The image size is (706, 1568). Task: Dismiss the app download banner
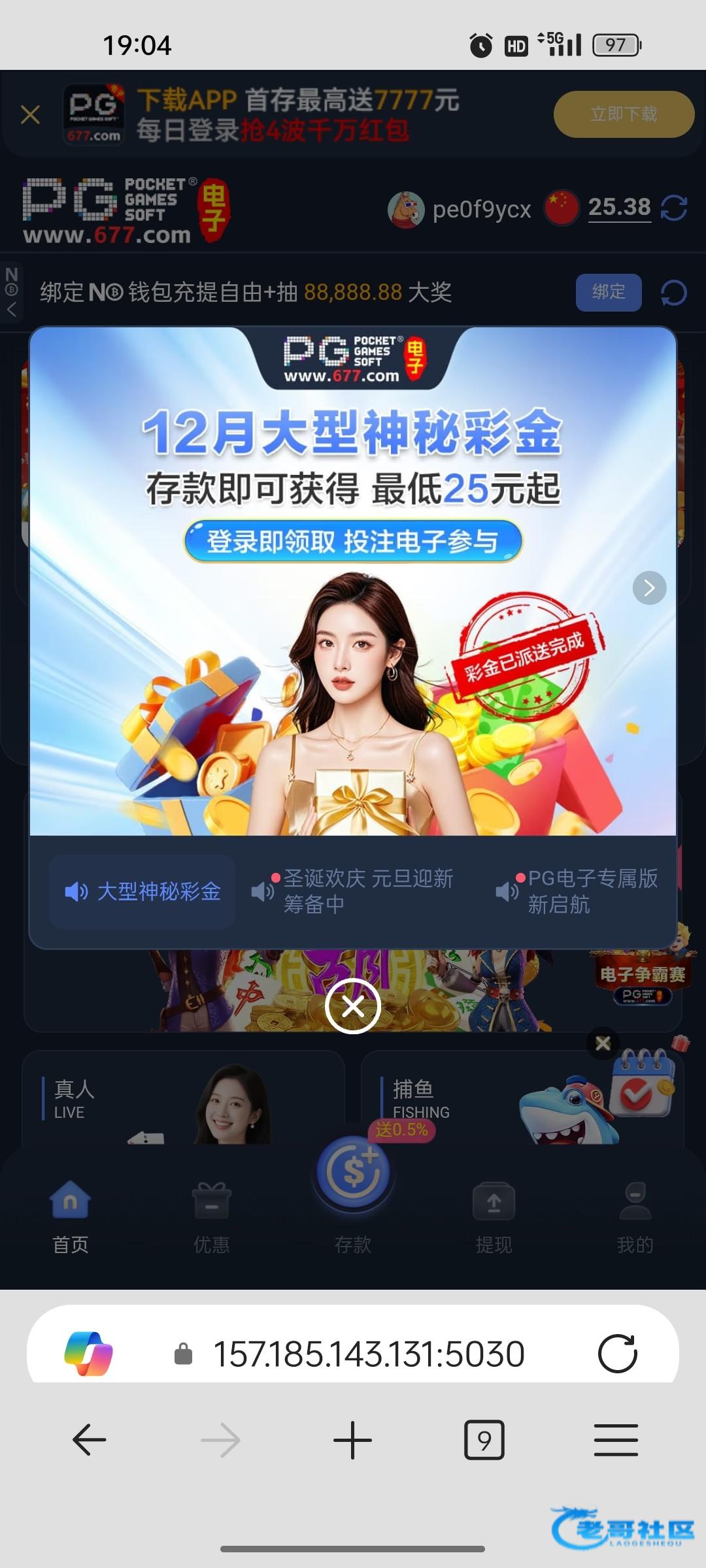click(30, 115)
